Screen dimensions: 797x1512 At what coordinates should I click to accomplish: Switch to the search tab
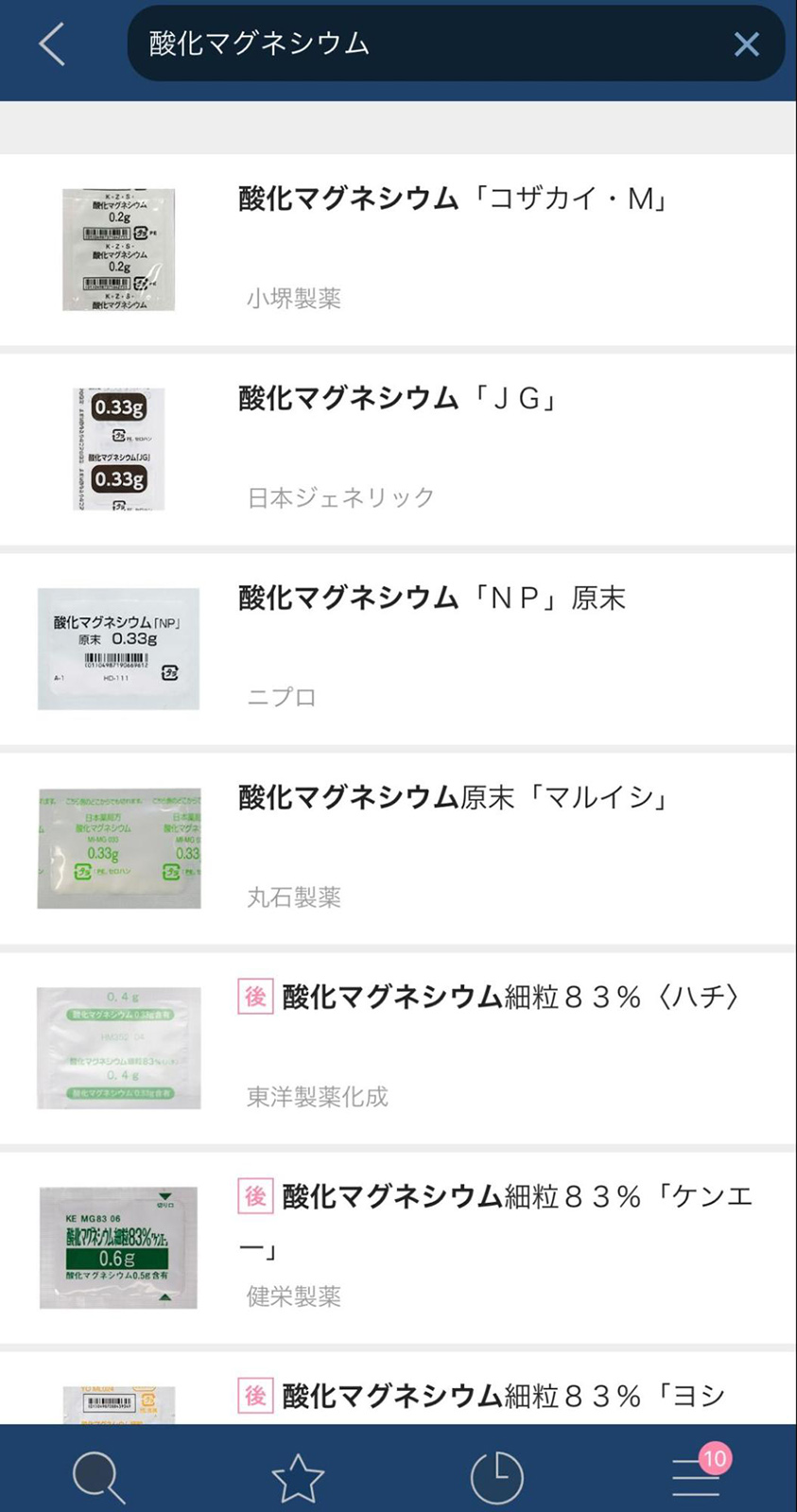click(x=99, y=1477)
